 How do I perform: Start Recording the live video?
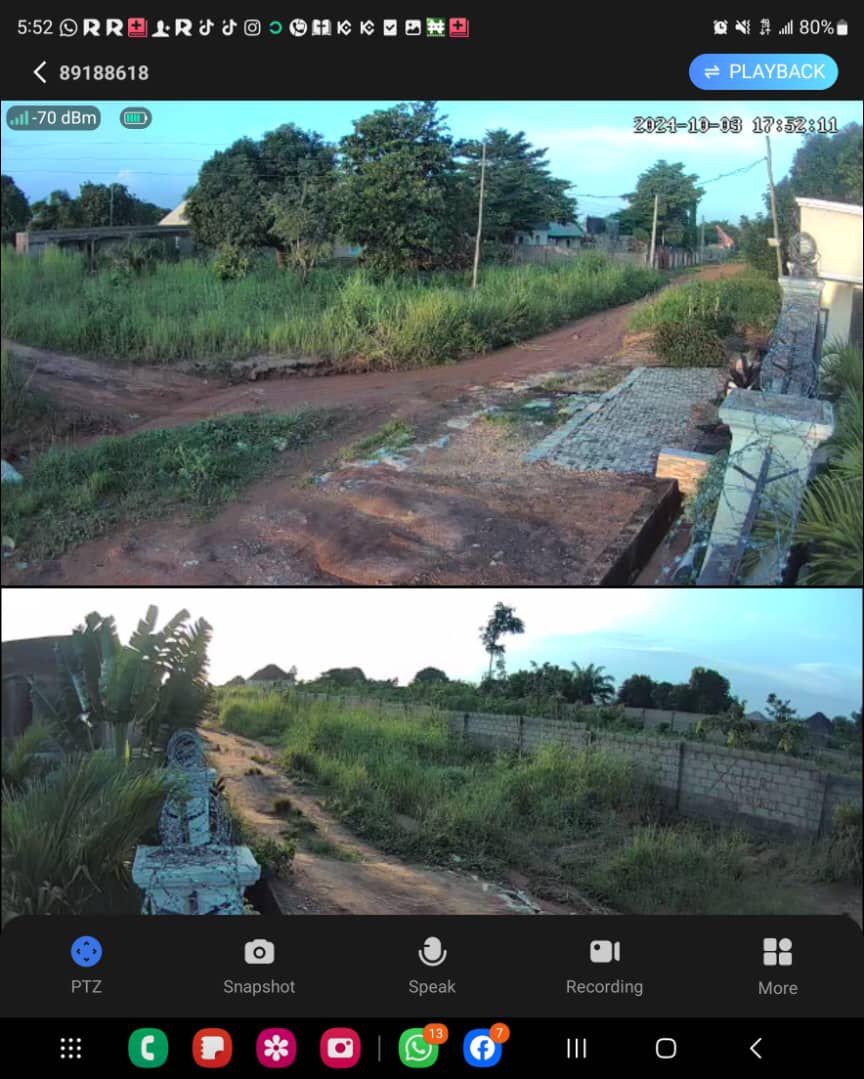click(604, 965)
